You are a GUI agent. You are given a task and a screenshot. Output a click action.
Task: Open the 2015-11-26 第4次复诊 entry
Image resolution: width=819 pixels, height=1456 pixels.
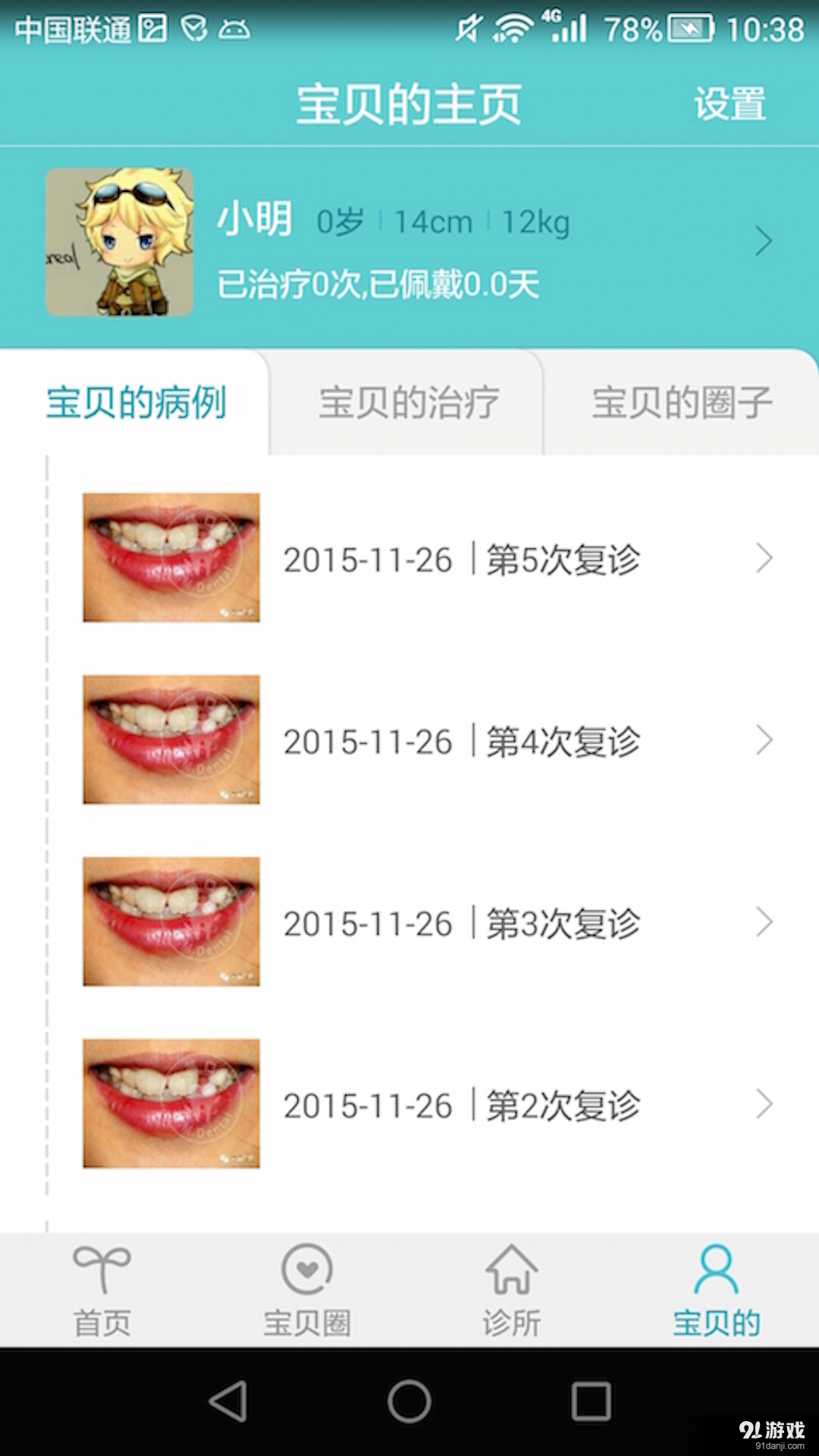[x=463, y=741]
